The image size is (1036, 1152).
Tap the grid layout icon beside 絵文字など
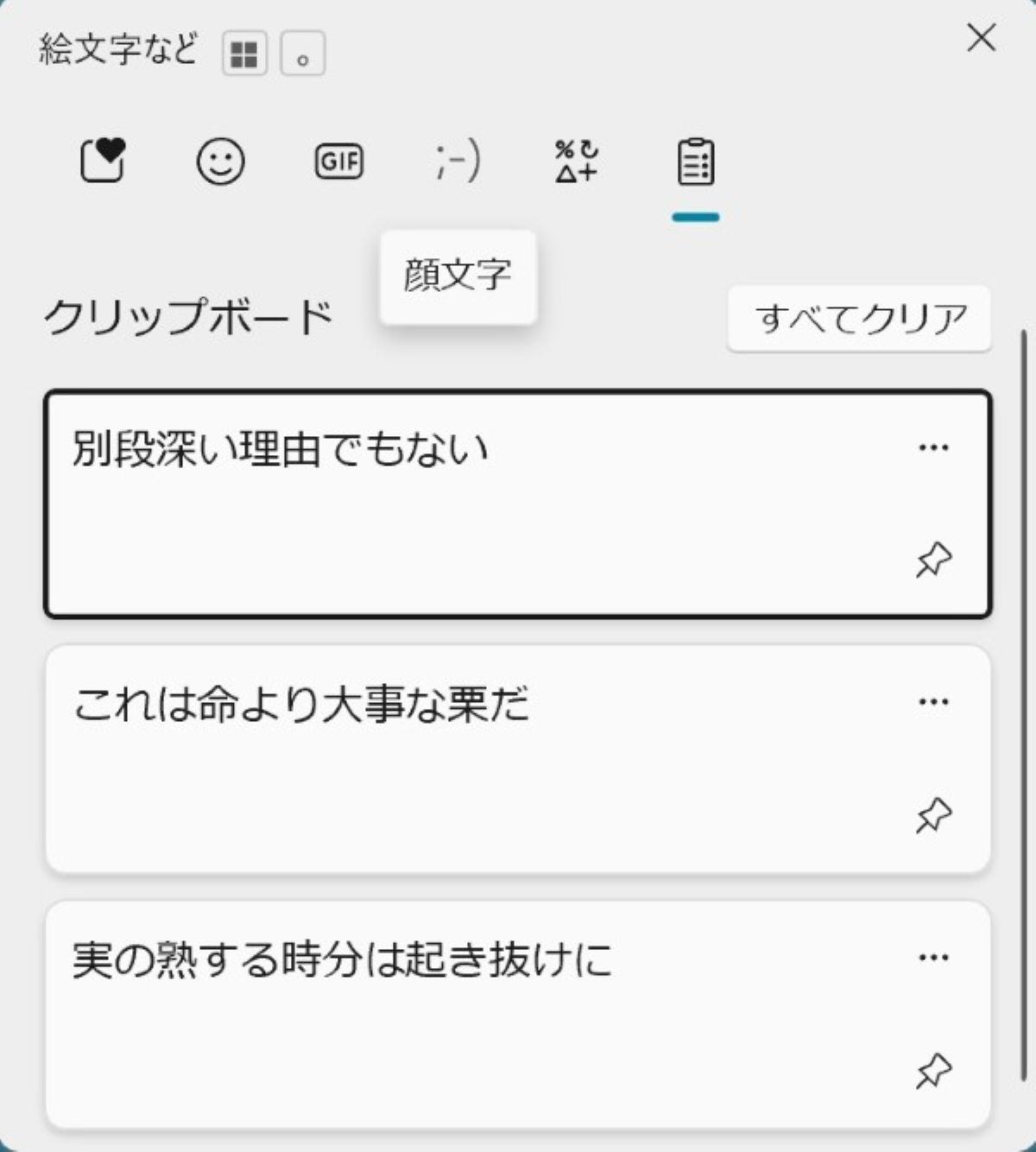tap(244, 55)
